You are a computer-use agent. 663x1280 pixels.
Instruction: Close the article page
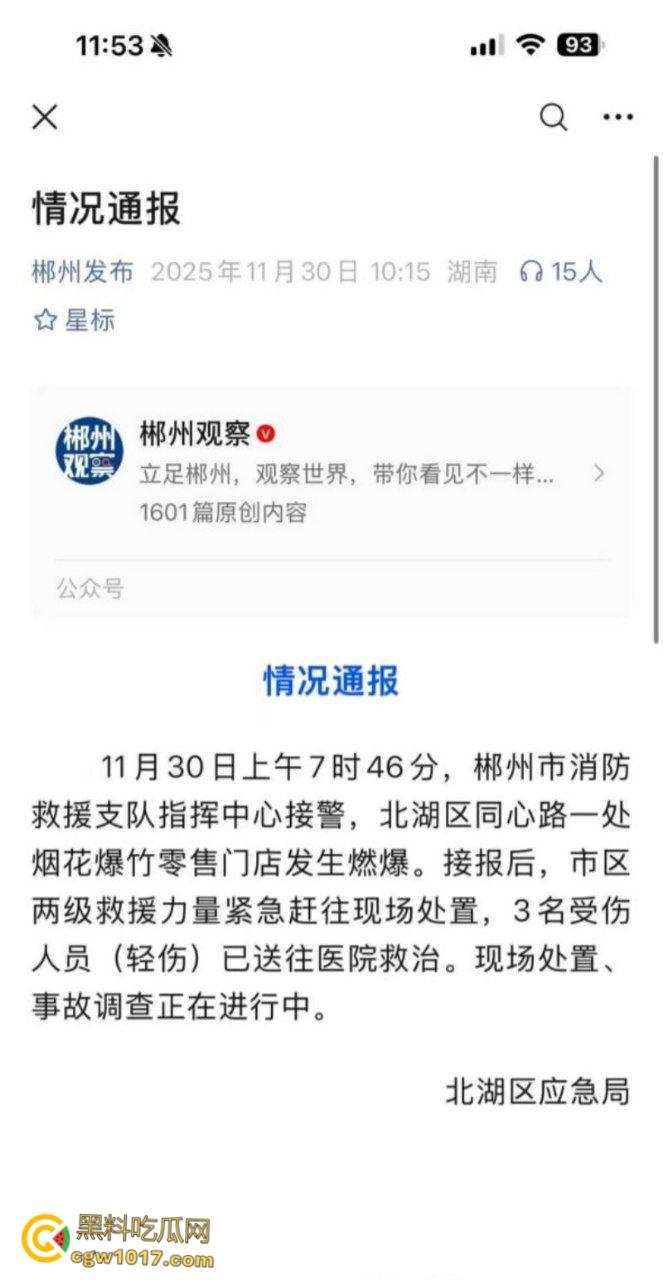[45, 117]
